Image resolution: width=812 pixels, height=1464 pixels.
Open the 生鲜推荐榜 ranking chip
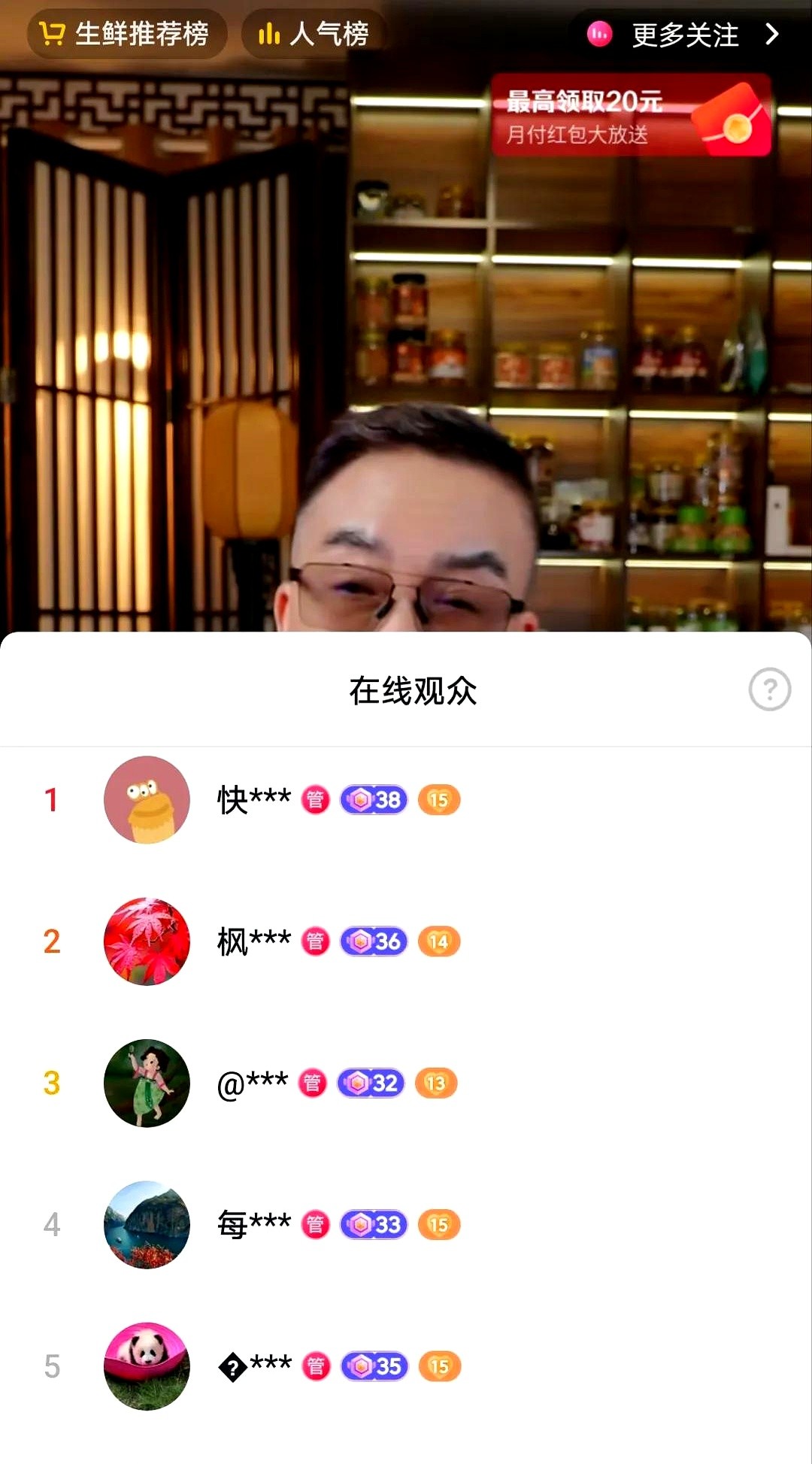[126, 34]
